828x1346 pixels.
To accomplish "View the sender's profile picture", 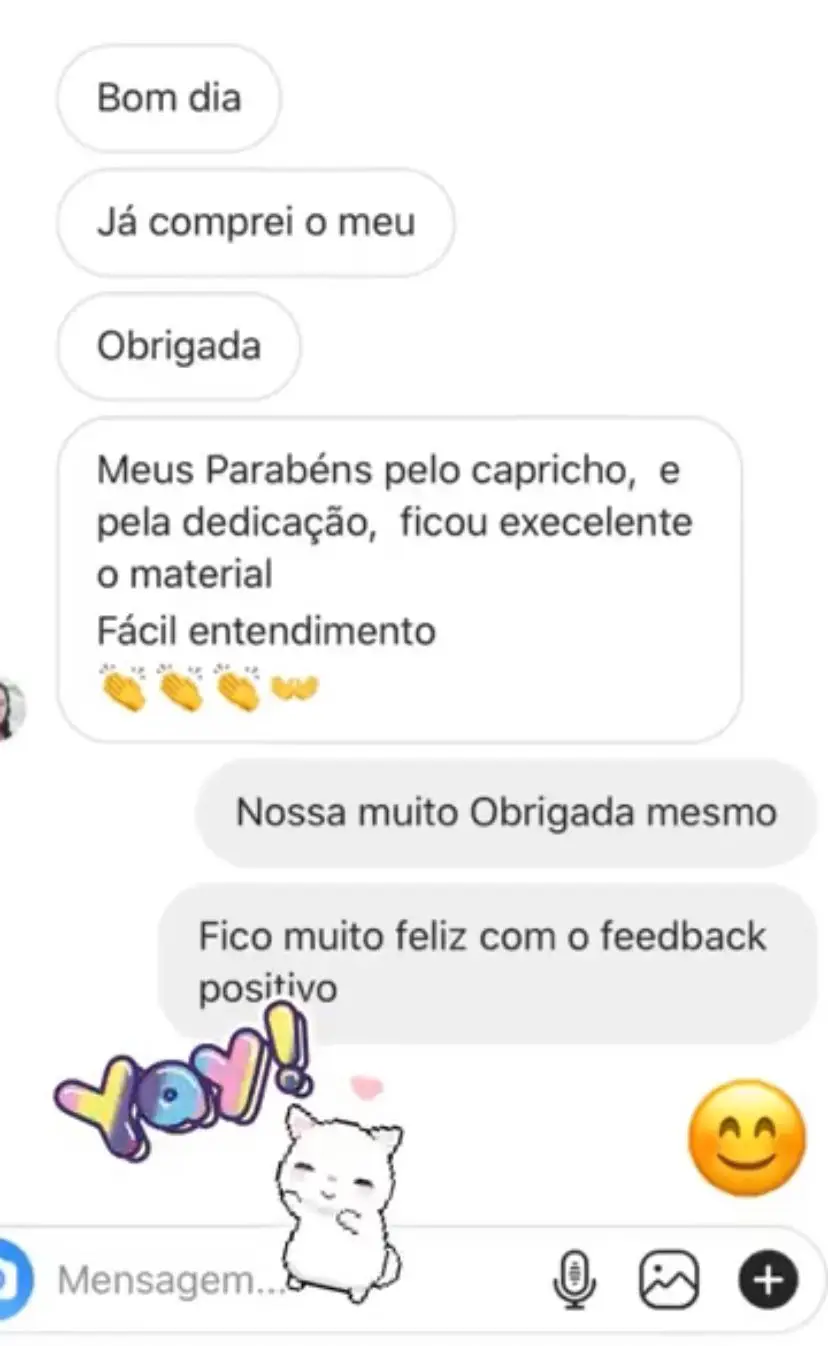I will pos(10,708).
